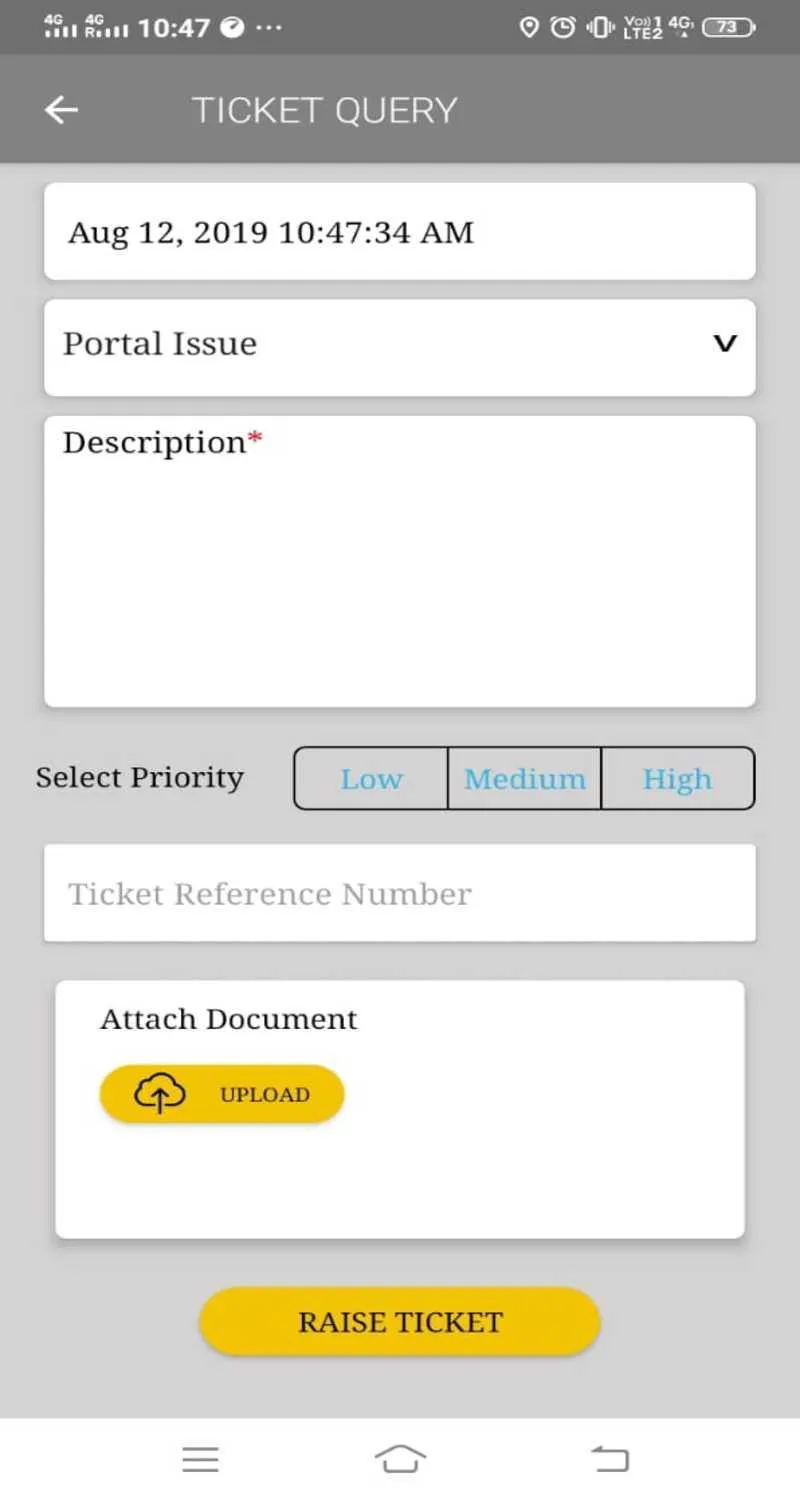
Task: Select the Medium priority option
Action: tap(523, 778)
